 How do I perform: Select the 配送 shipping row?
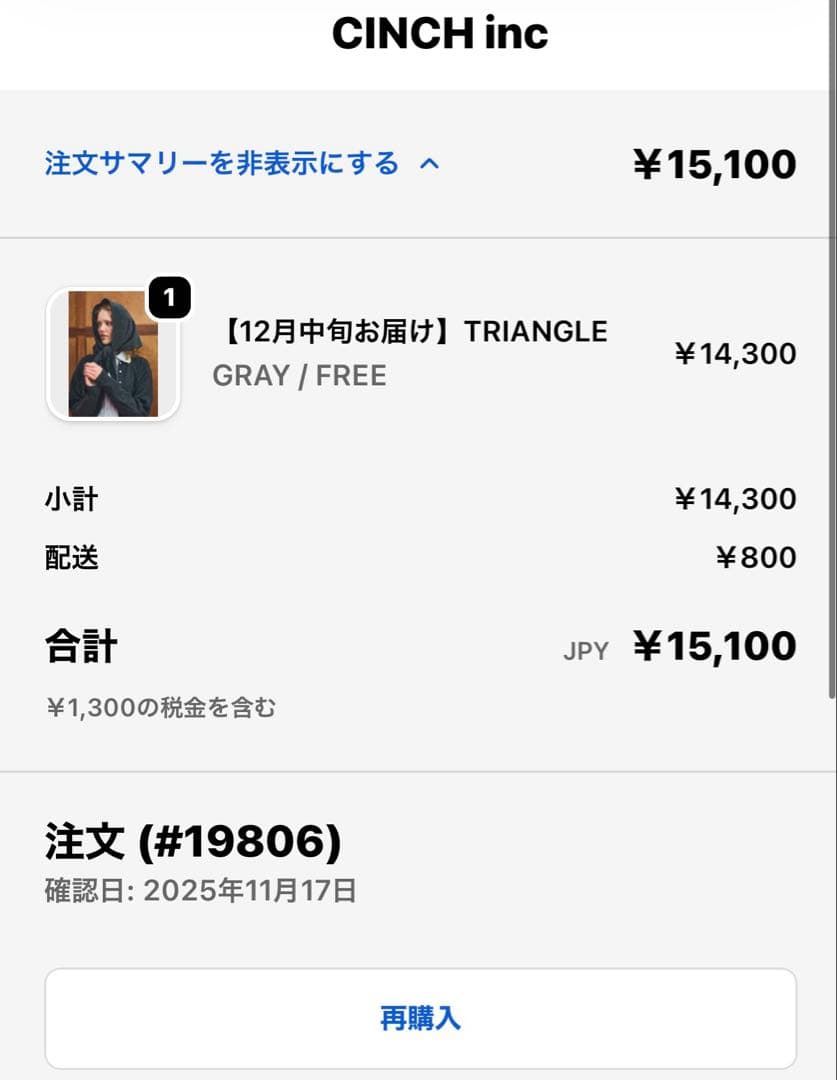(x=73, y=558)
